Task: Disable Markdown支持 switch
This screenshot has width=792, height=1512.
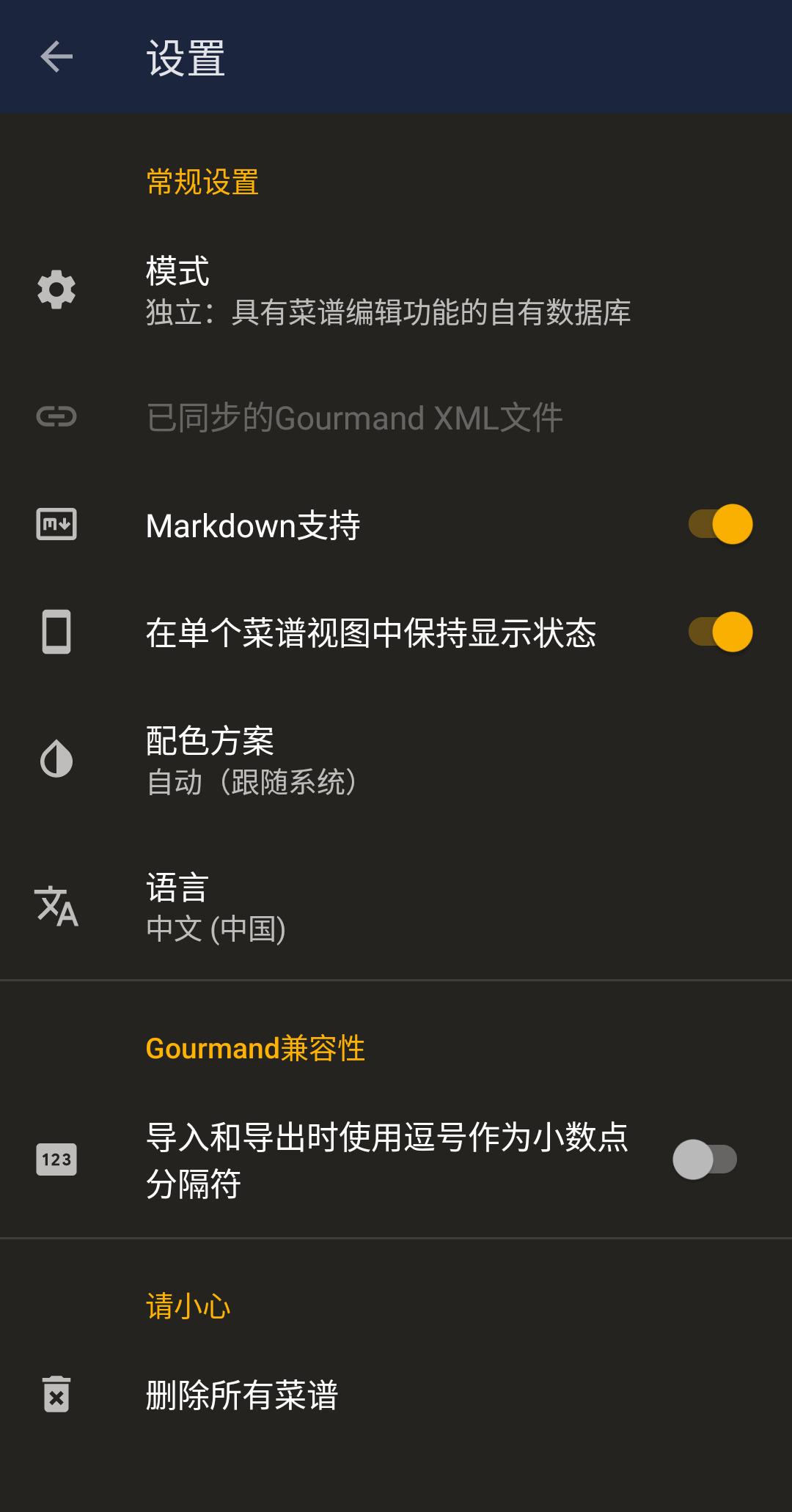Action: click(720, 525)
